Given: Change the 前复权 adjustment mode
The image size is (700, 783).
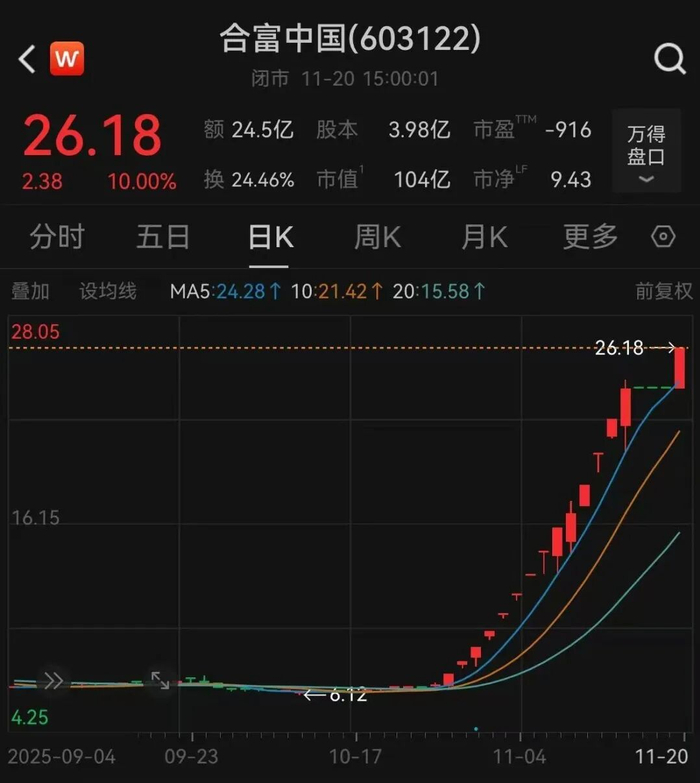Looking at the screenshot, I should (663, 291).
